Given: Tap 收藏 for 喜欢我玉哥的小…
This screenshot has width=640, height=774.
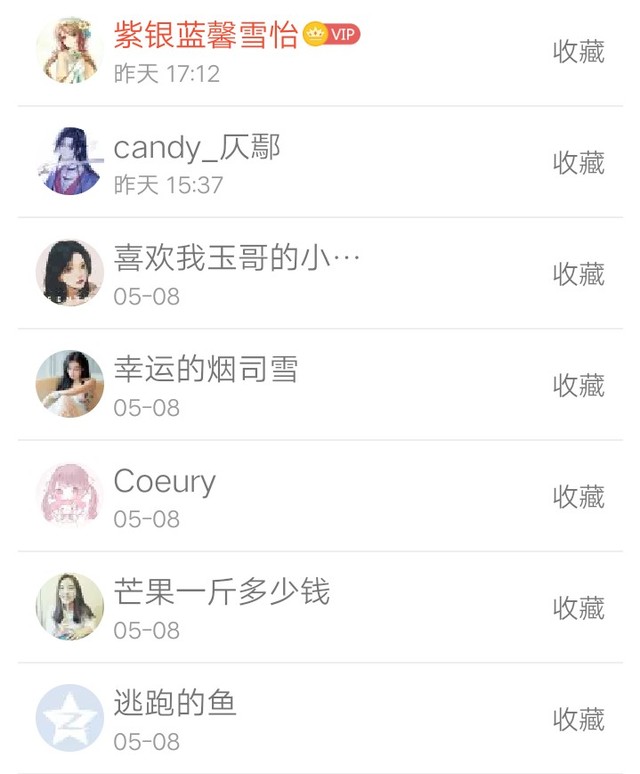Looking at the screenshot, I should (578, 274).
